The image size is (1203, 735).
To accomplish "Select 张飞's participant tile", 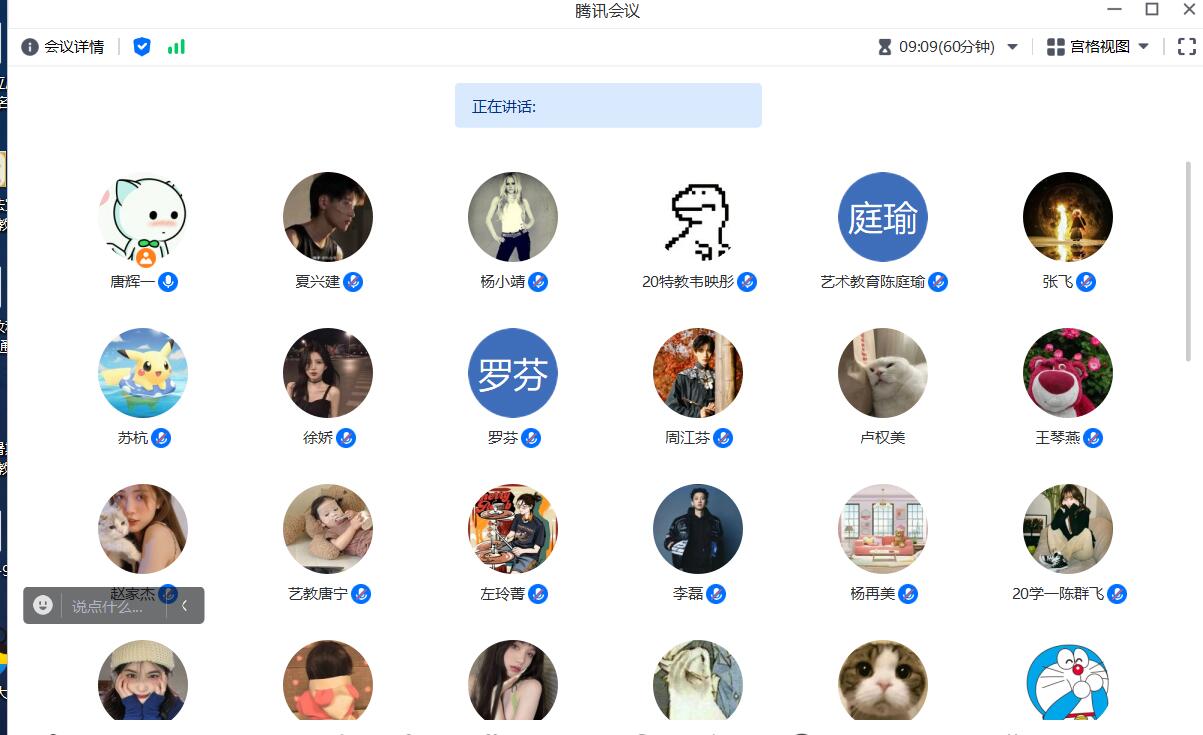I will click(x=1068, y=217).
